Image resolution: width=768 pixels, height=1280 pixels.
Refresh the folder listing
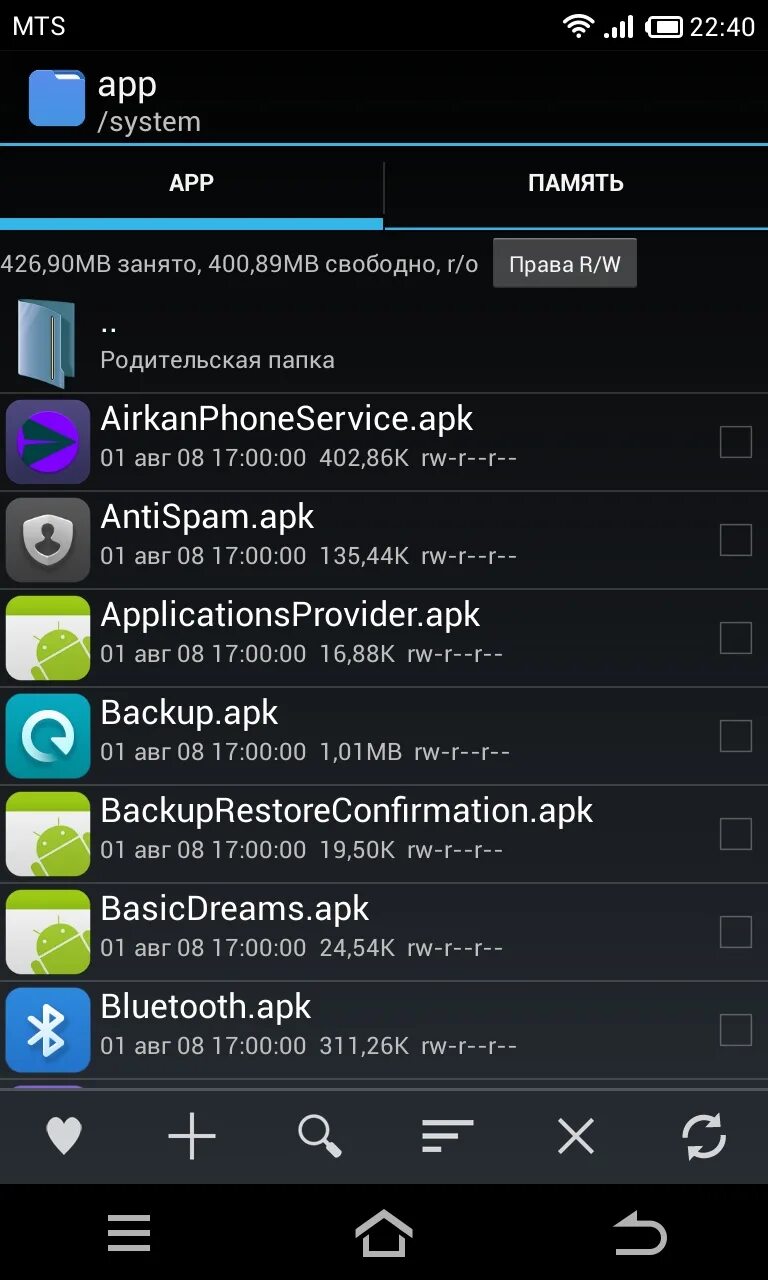coord(703,1136)
